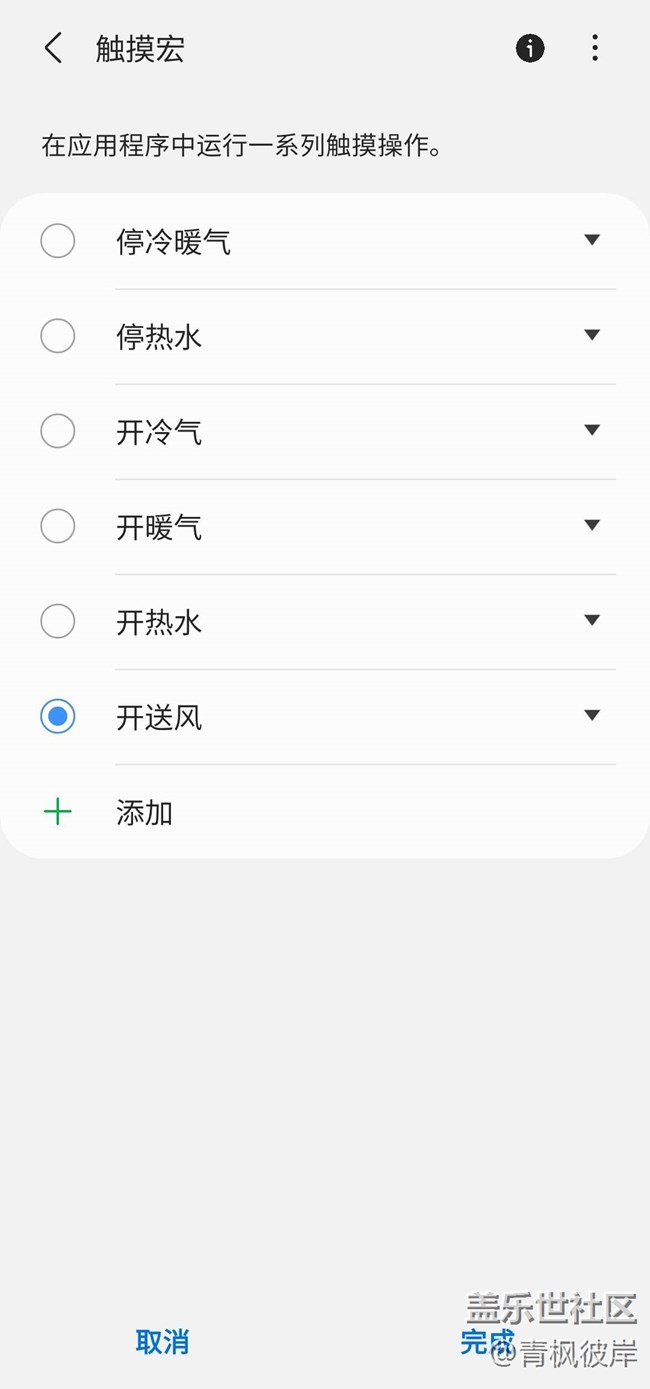Open the dropdown arrow beside 开冷气

coord(592,430)
